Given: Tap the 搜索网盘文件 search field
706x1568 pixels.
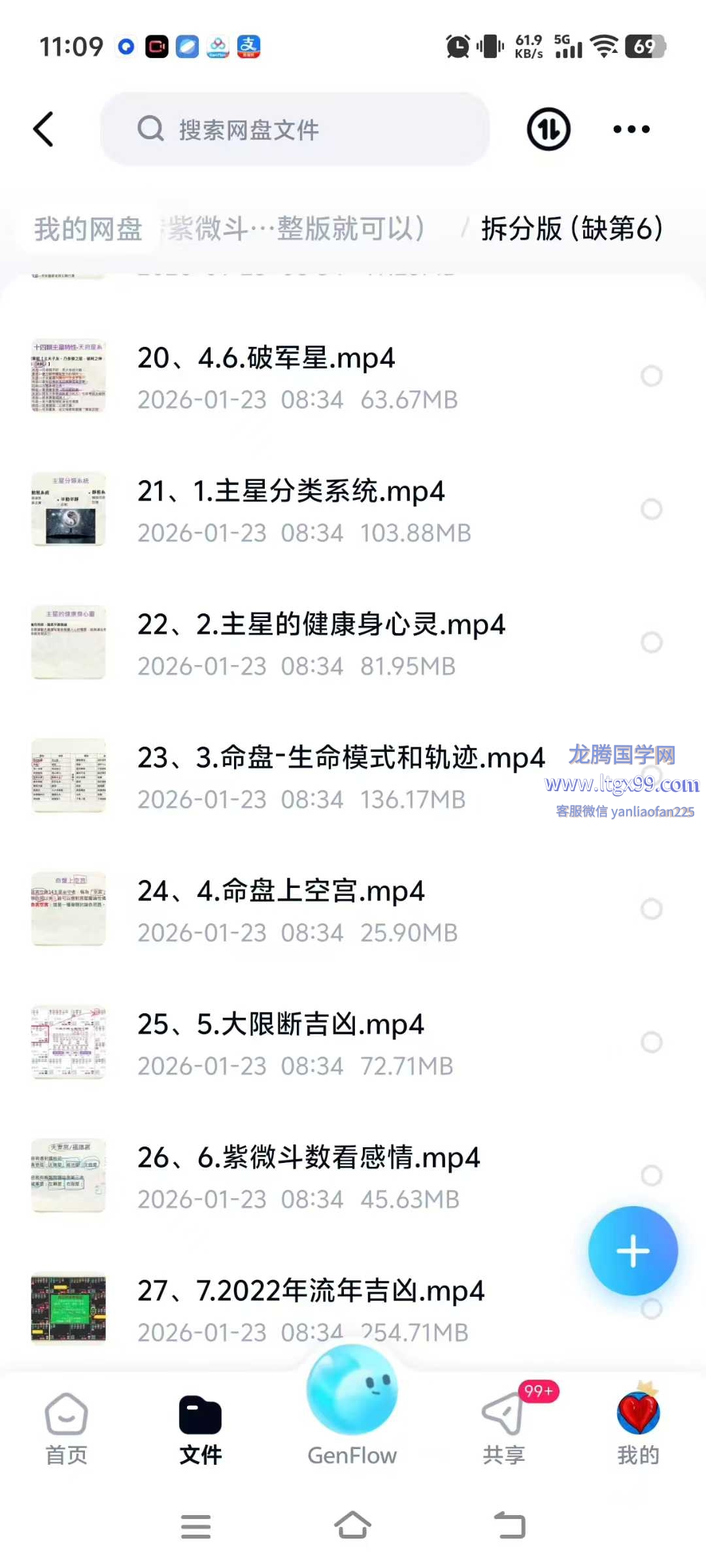Looking at the screenshot, I should (x=294, y=129).
